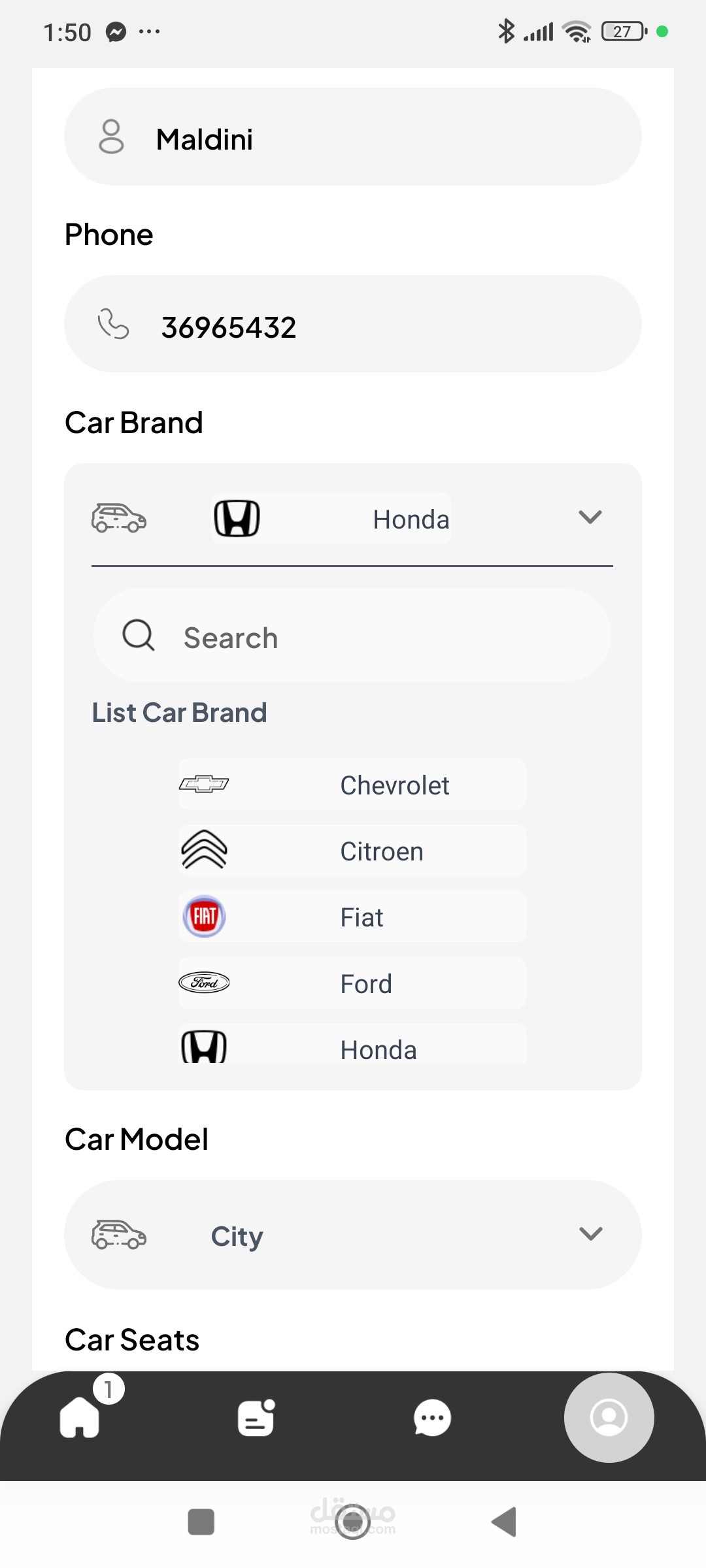This screenshot has height=1568, width=706.
Task: Tap the Search box in the brand list
Action: click(352, 636)
